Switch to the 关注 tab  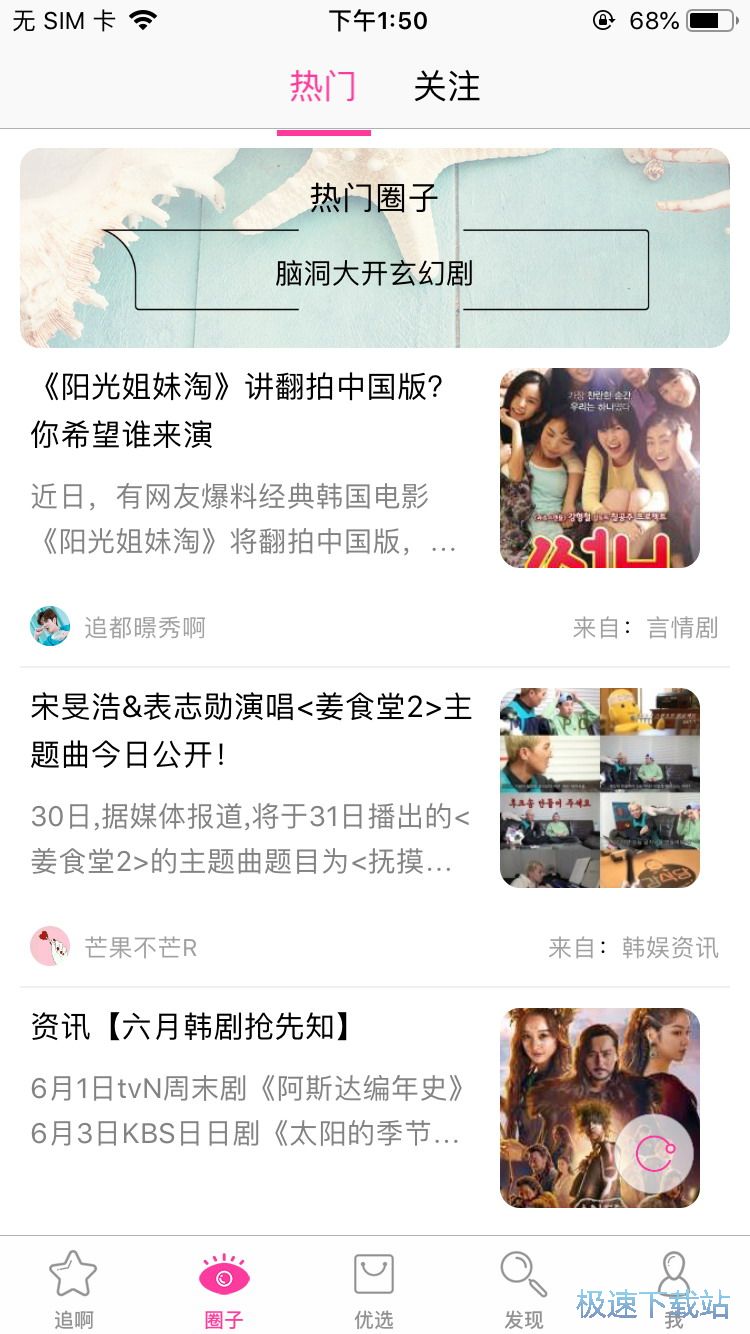point(447,87)
